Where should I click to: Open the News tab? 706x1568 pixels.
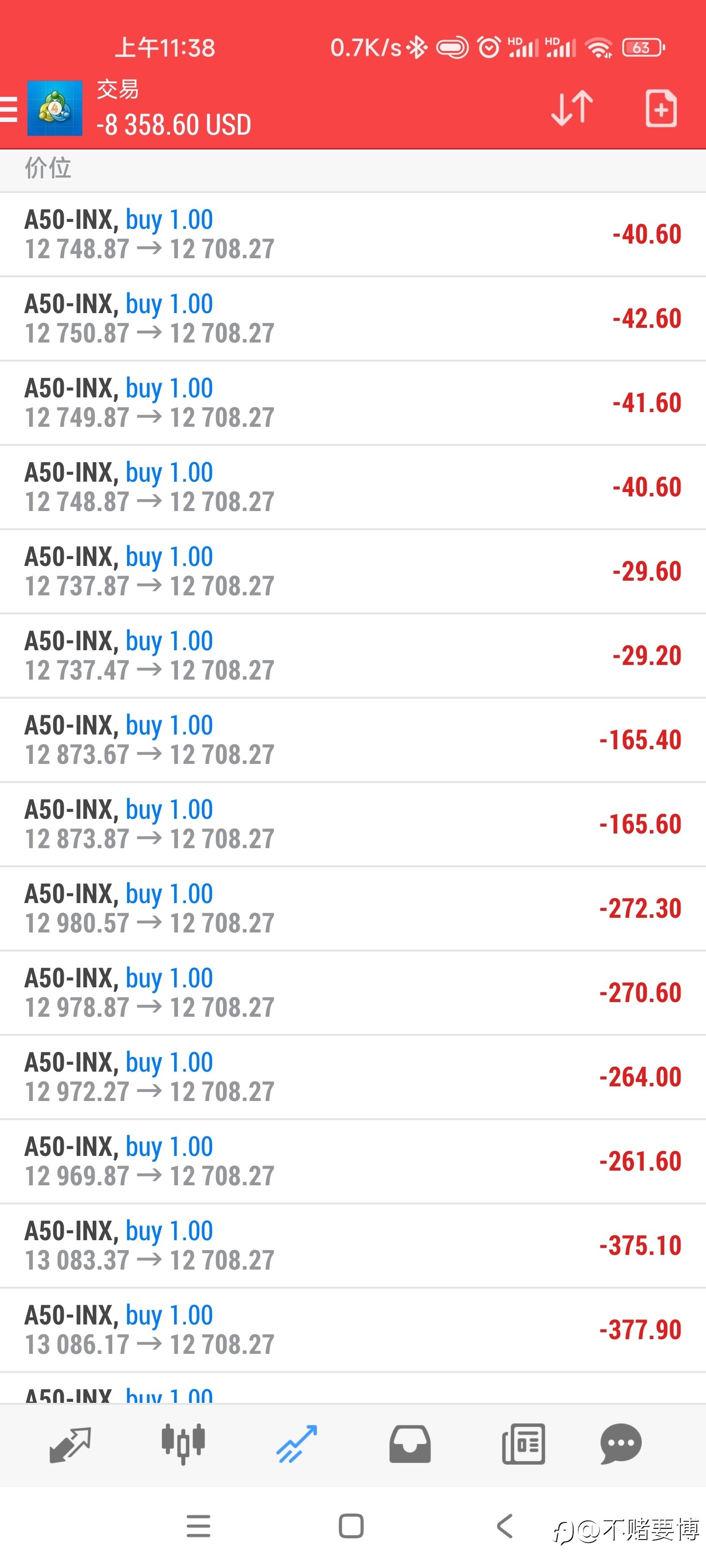(523, 1444)
